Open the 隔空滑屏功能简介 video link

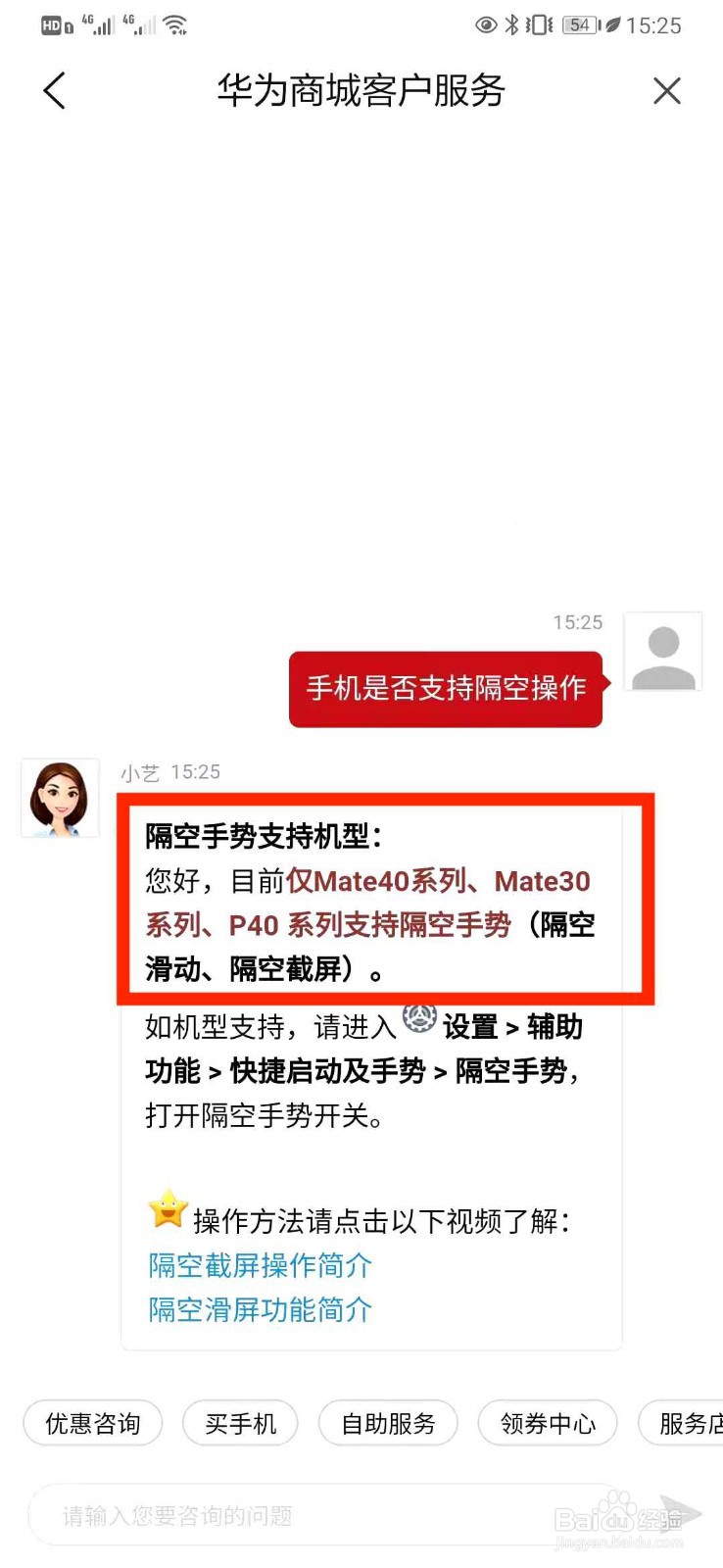[x=258, y=1310]
